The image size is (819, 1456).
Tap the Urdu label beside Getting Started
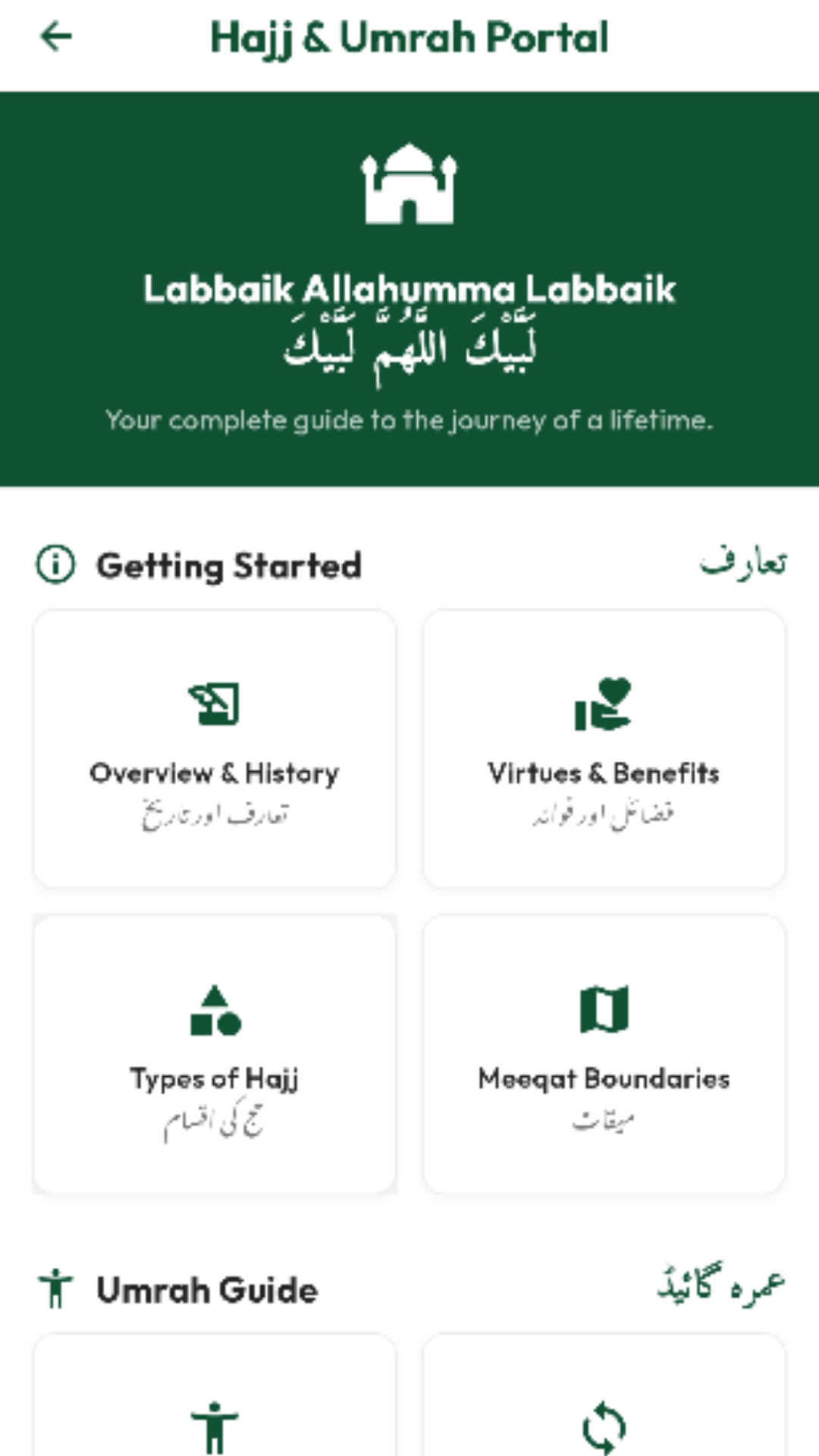coord(747,561)
